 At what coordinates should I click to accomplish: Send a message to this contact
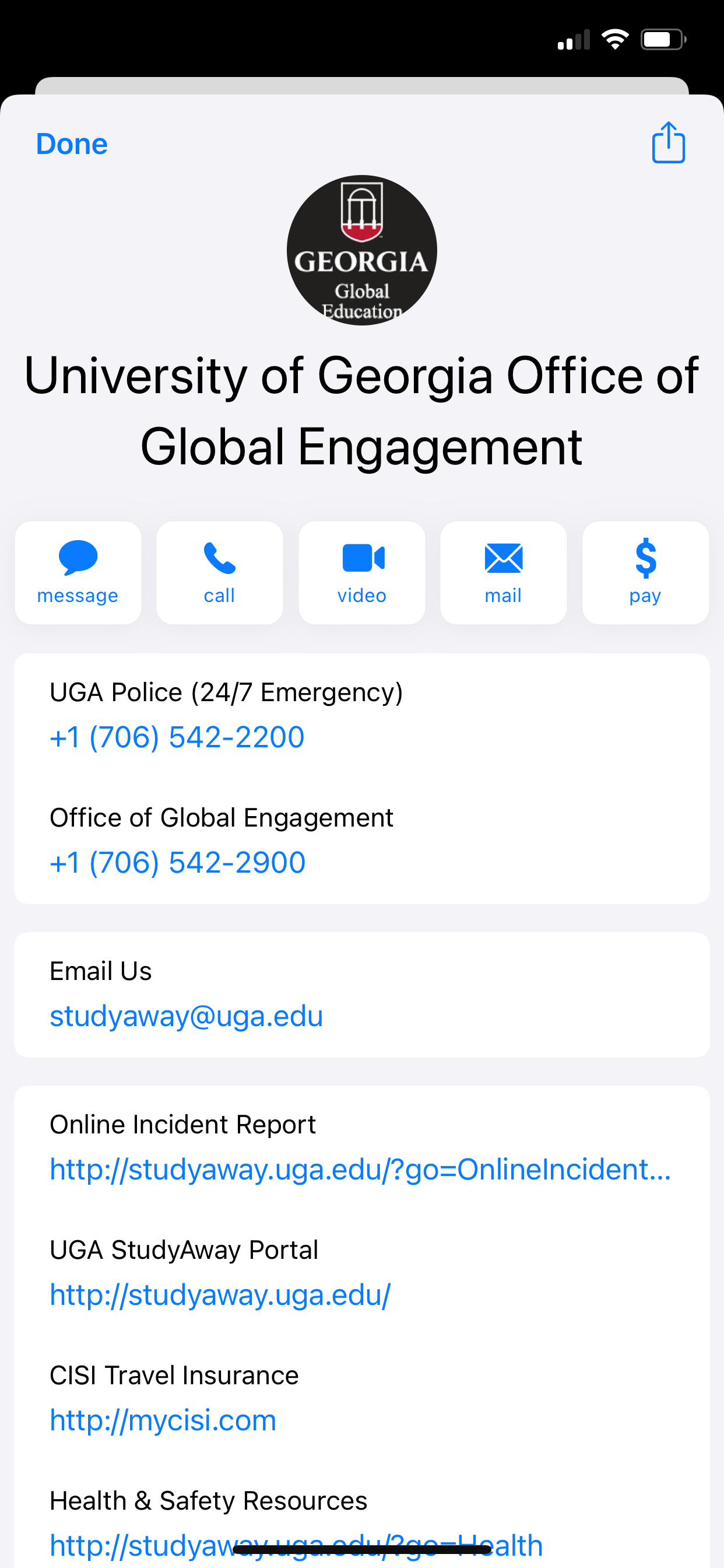[78, 572]
